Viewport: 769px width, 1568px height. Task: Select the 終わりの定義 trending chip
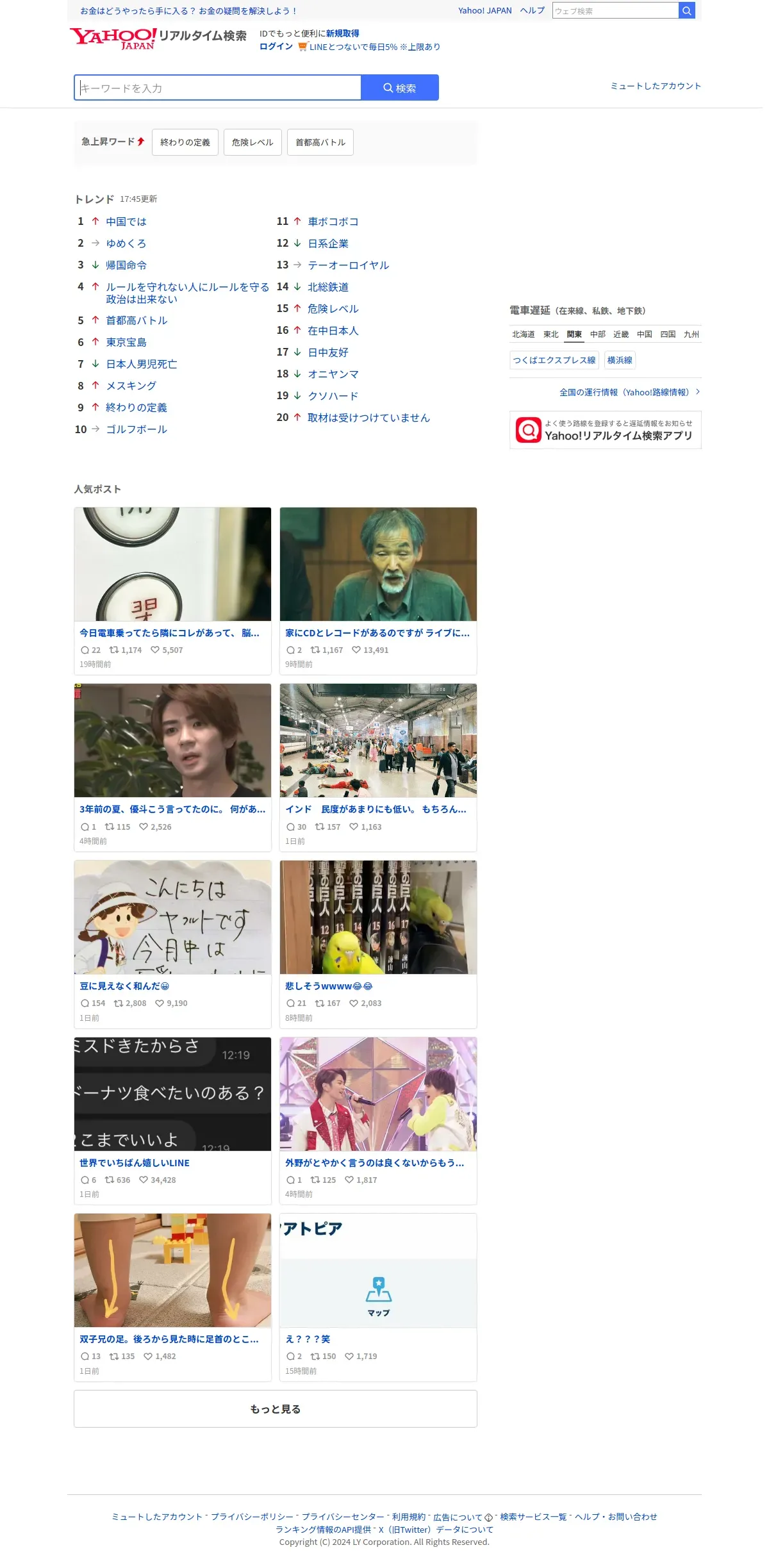pyautogui.click(x=185, y=142)
